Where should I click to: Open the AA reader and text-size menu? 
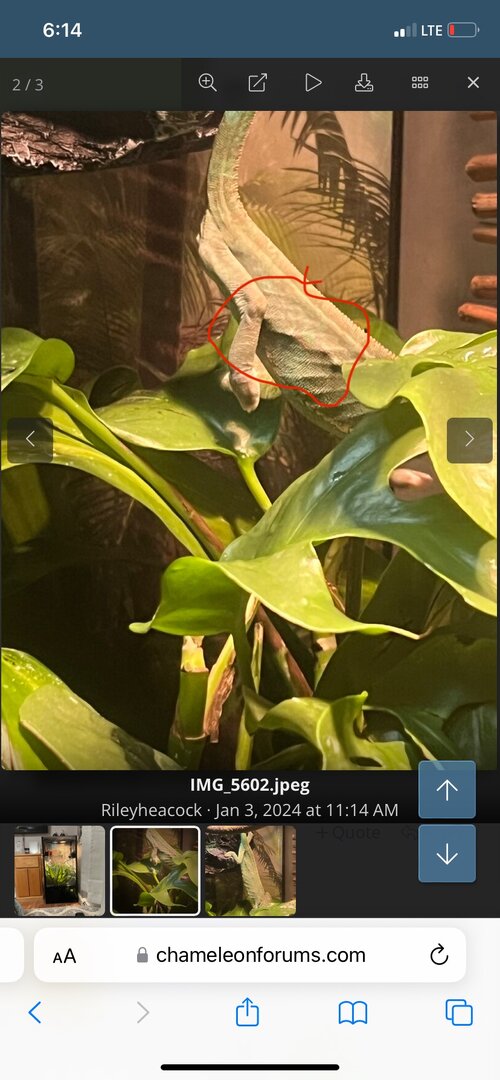[x=64, y=955]
